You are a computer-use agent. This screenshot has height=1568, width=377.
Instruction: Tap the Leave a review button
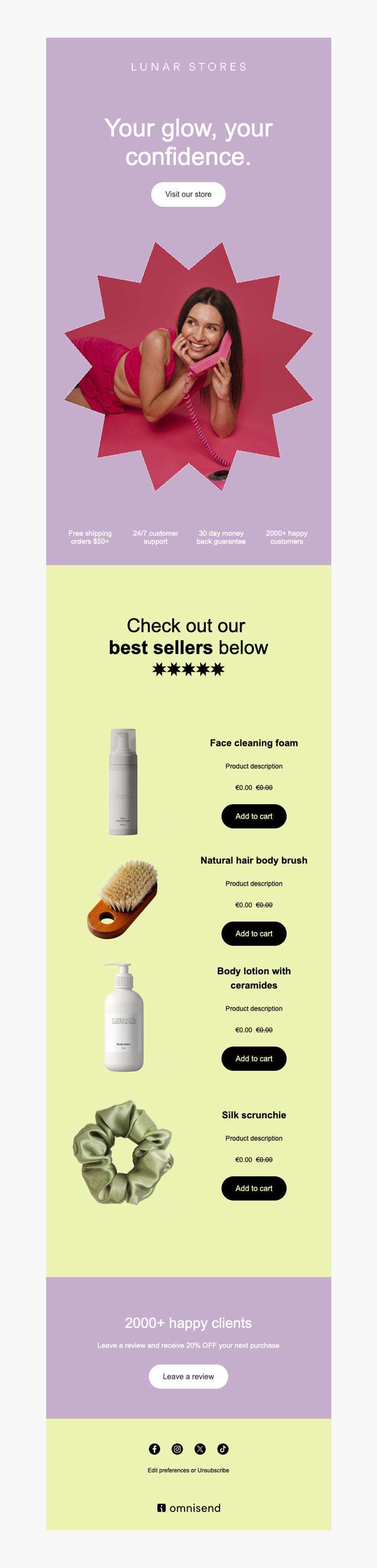pos(188,1376)
